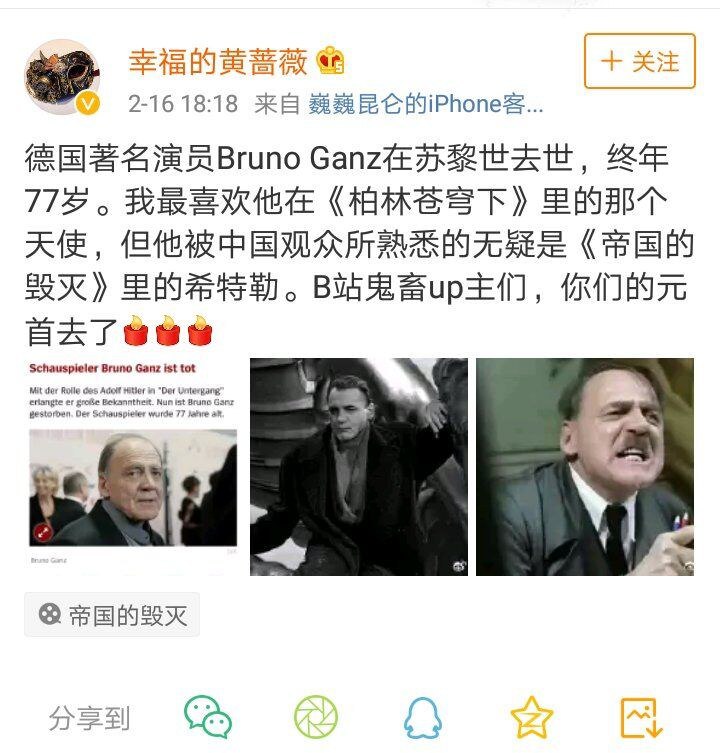View the news article screenshot image
The image size is (720, 753).
click(132, 466)
